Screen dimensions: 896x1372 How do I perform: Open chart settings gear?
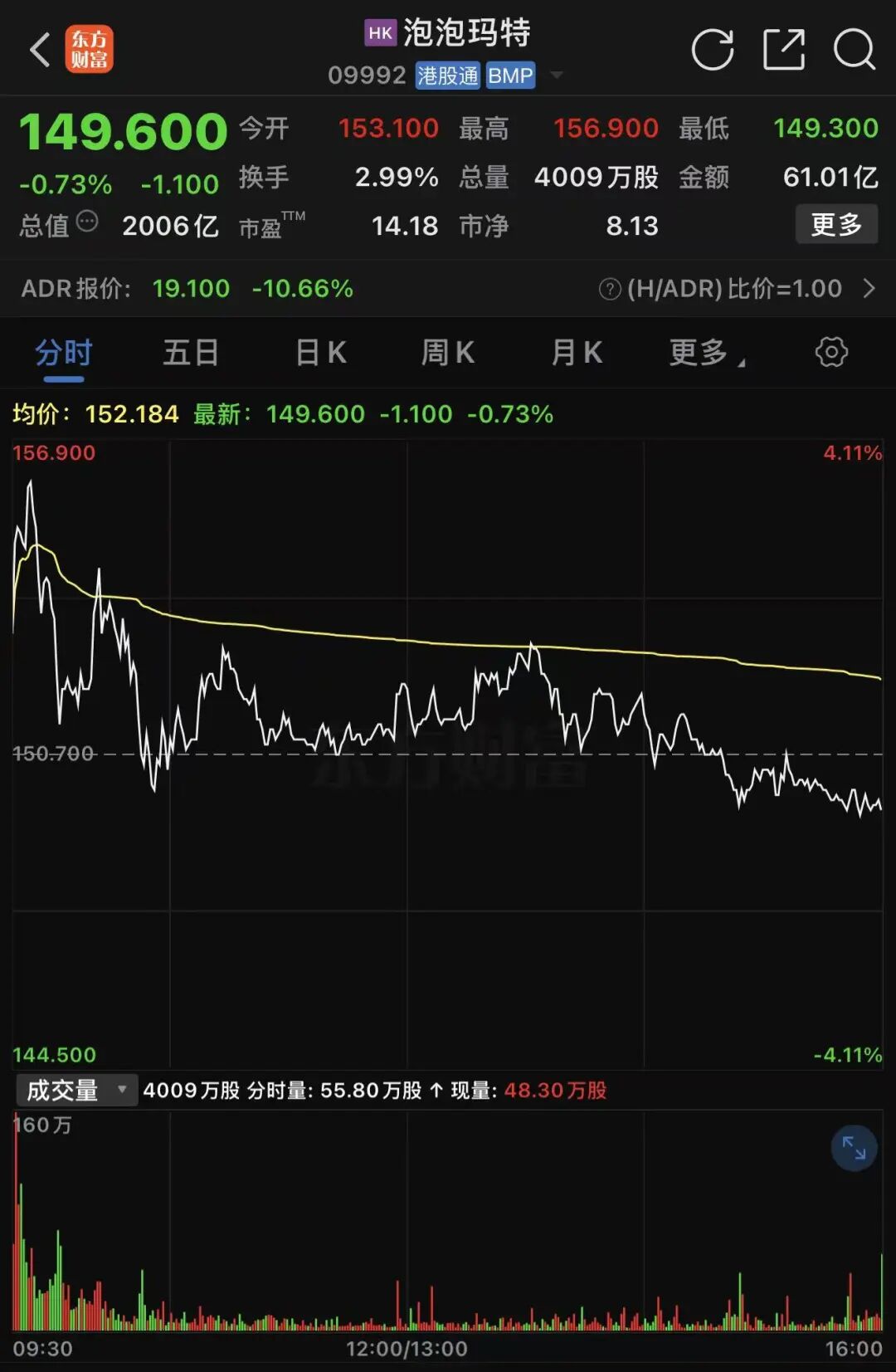(831, 352)
